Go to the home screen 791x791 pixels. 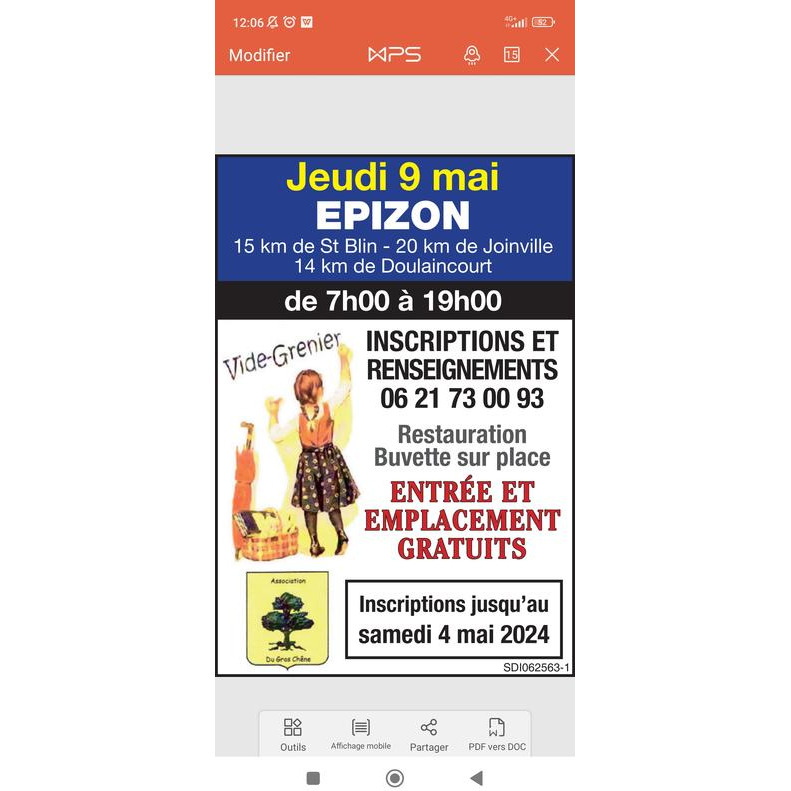pyautogui.click(x=395, y=778)
